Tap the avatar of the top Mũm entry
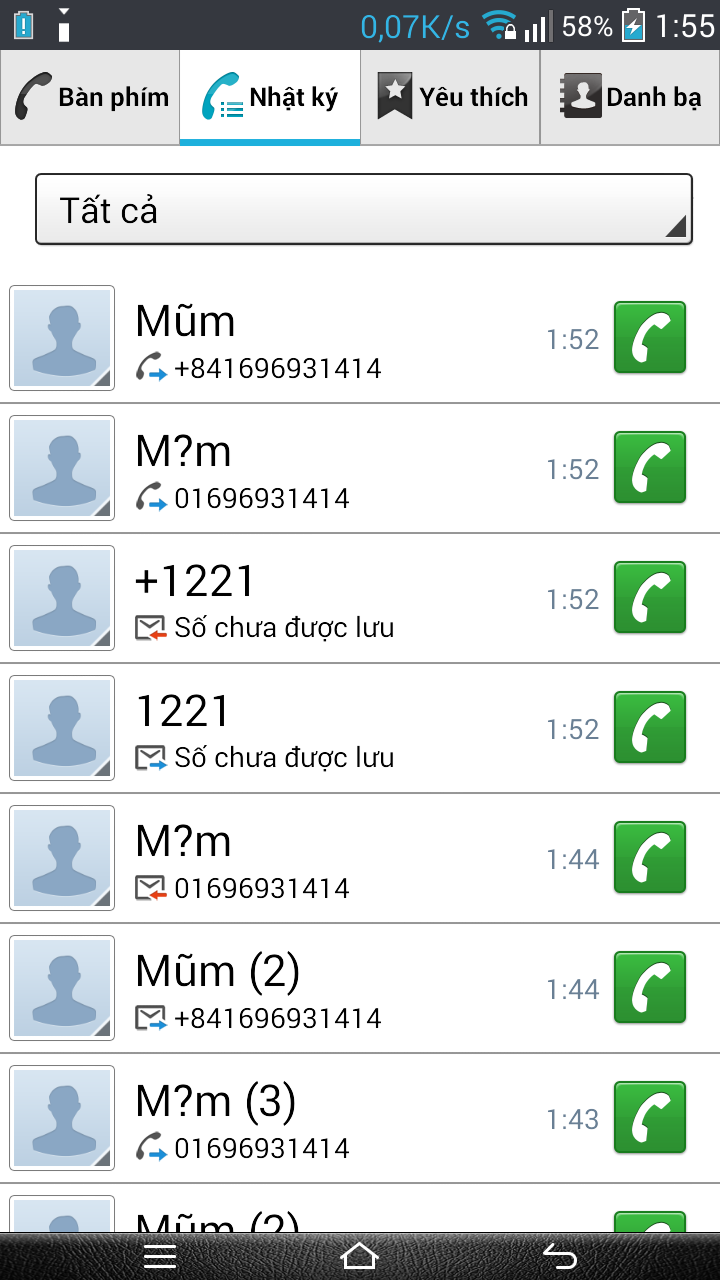Screen dimensions: 720x1280 [x=62, y=338]
